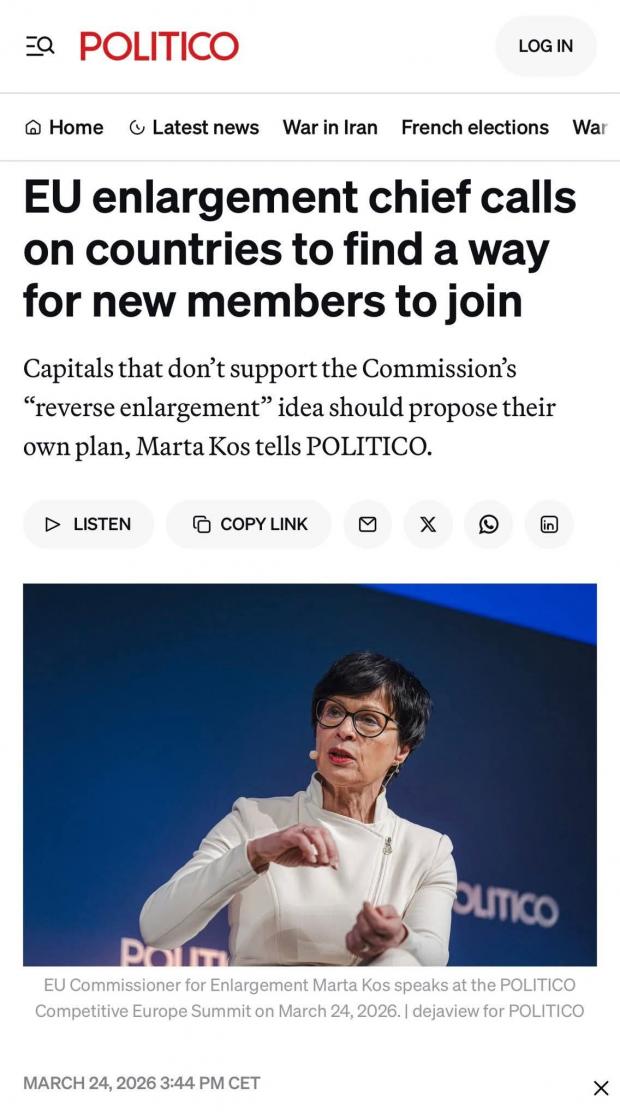Go to the POLITICO homepage via its logo

click(159, 46)
